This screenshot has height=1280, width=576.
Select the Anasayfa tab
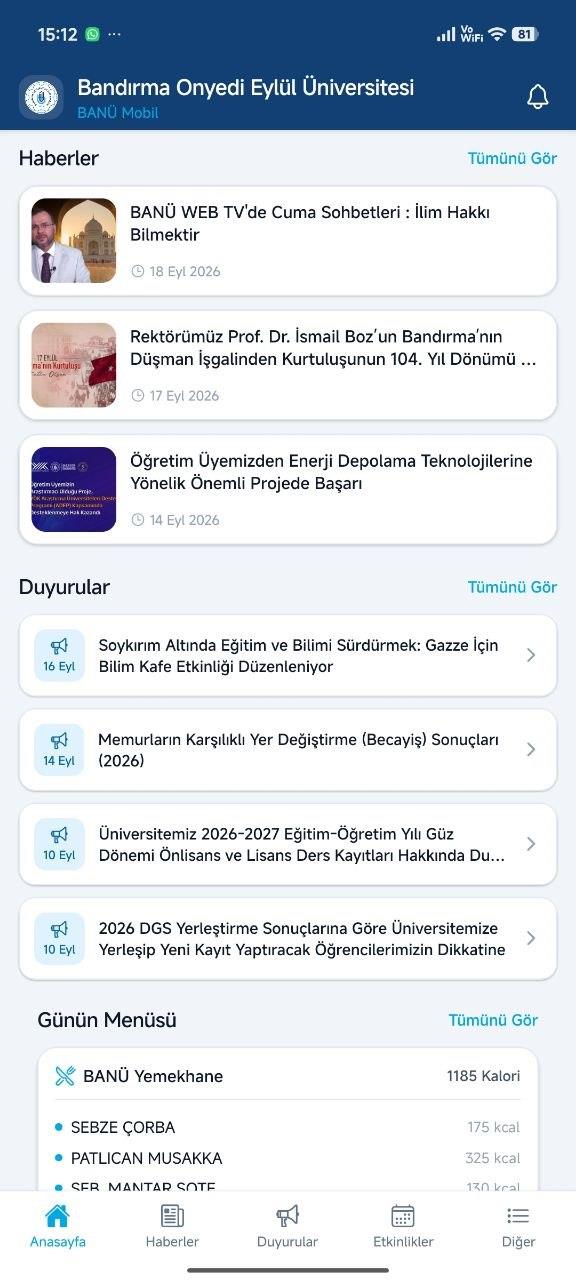tap(58, 1227)
